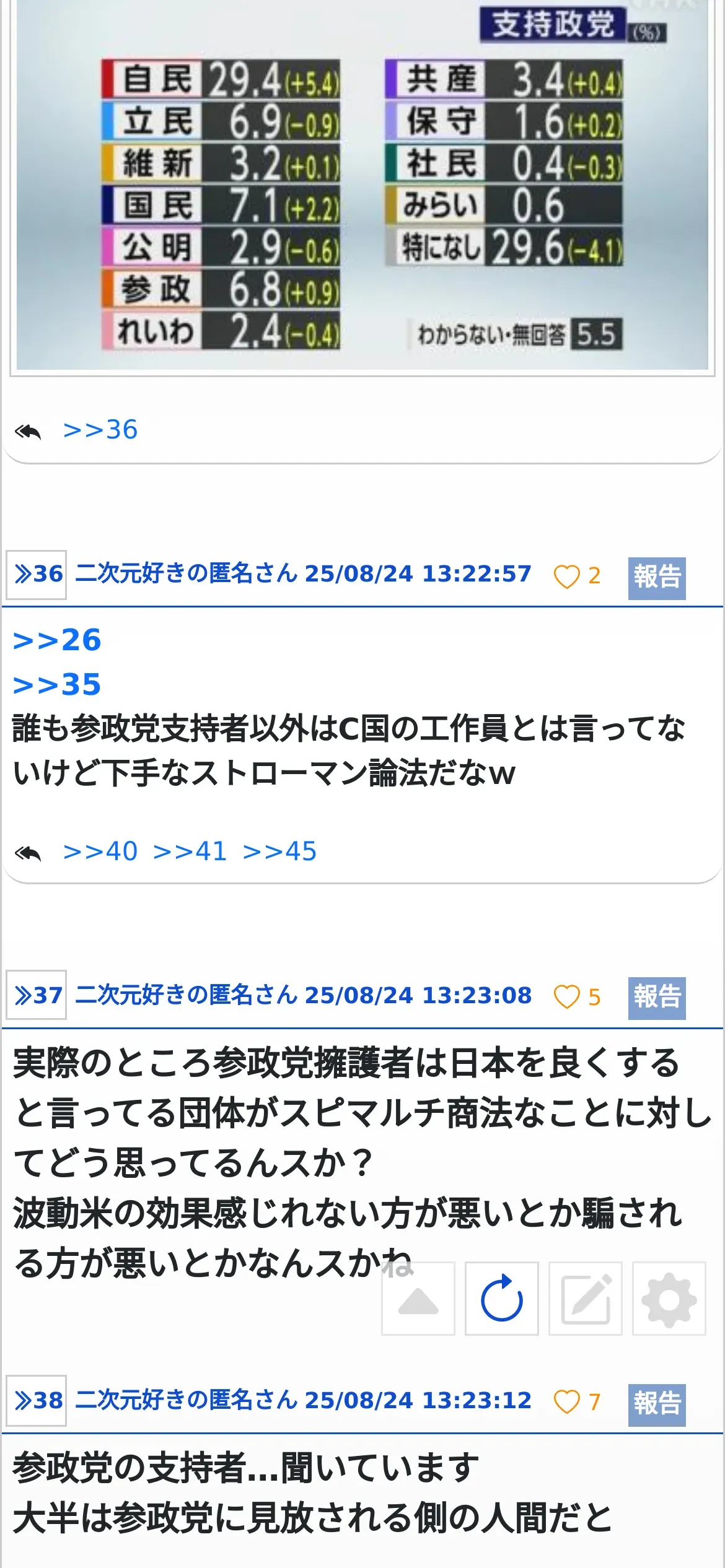The image size is (725, 1568).
Task: Tap post number 37 anchor
Action: tap(37, 995)
